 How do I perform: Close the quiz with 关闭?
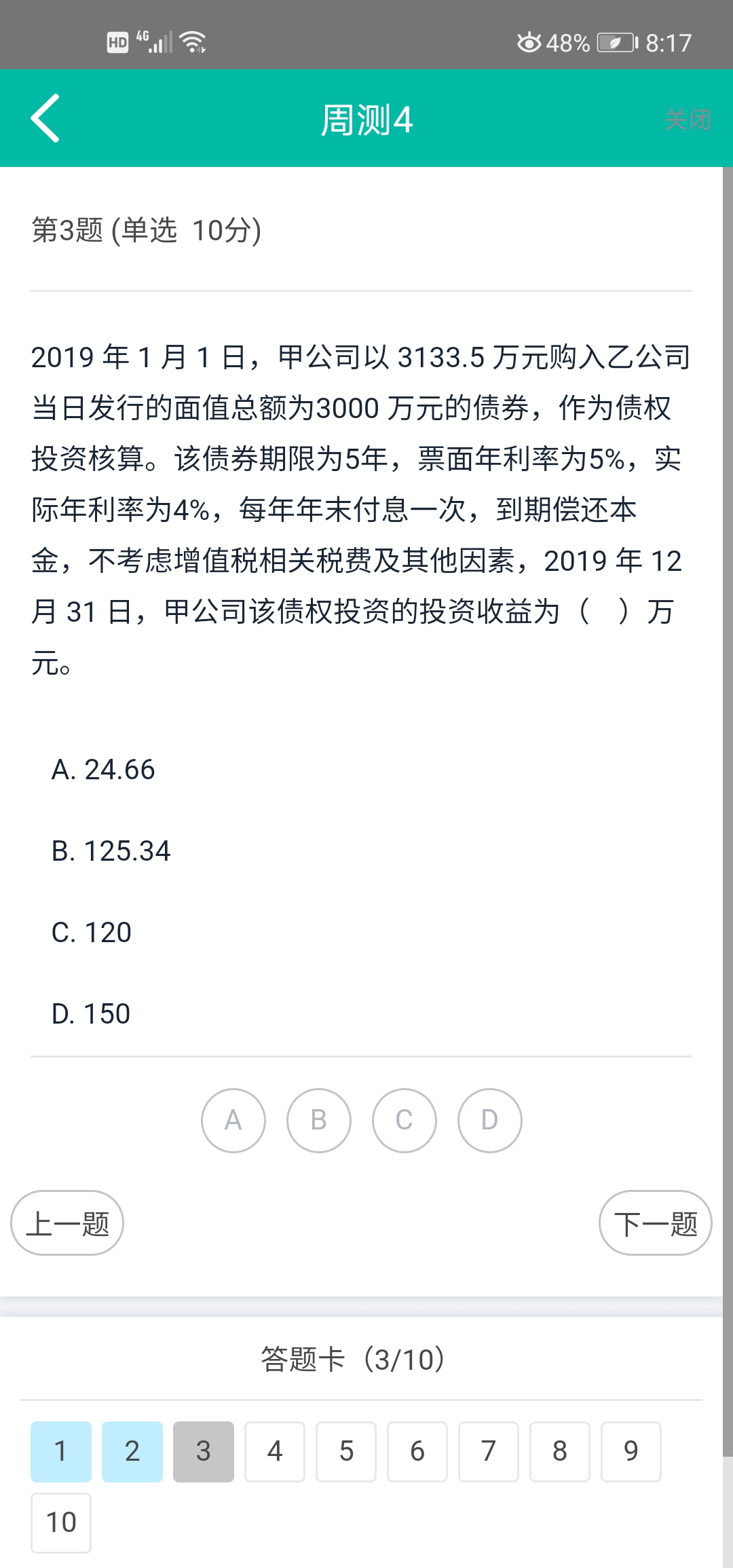[687, 120]
